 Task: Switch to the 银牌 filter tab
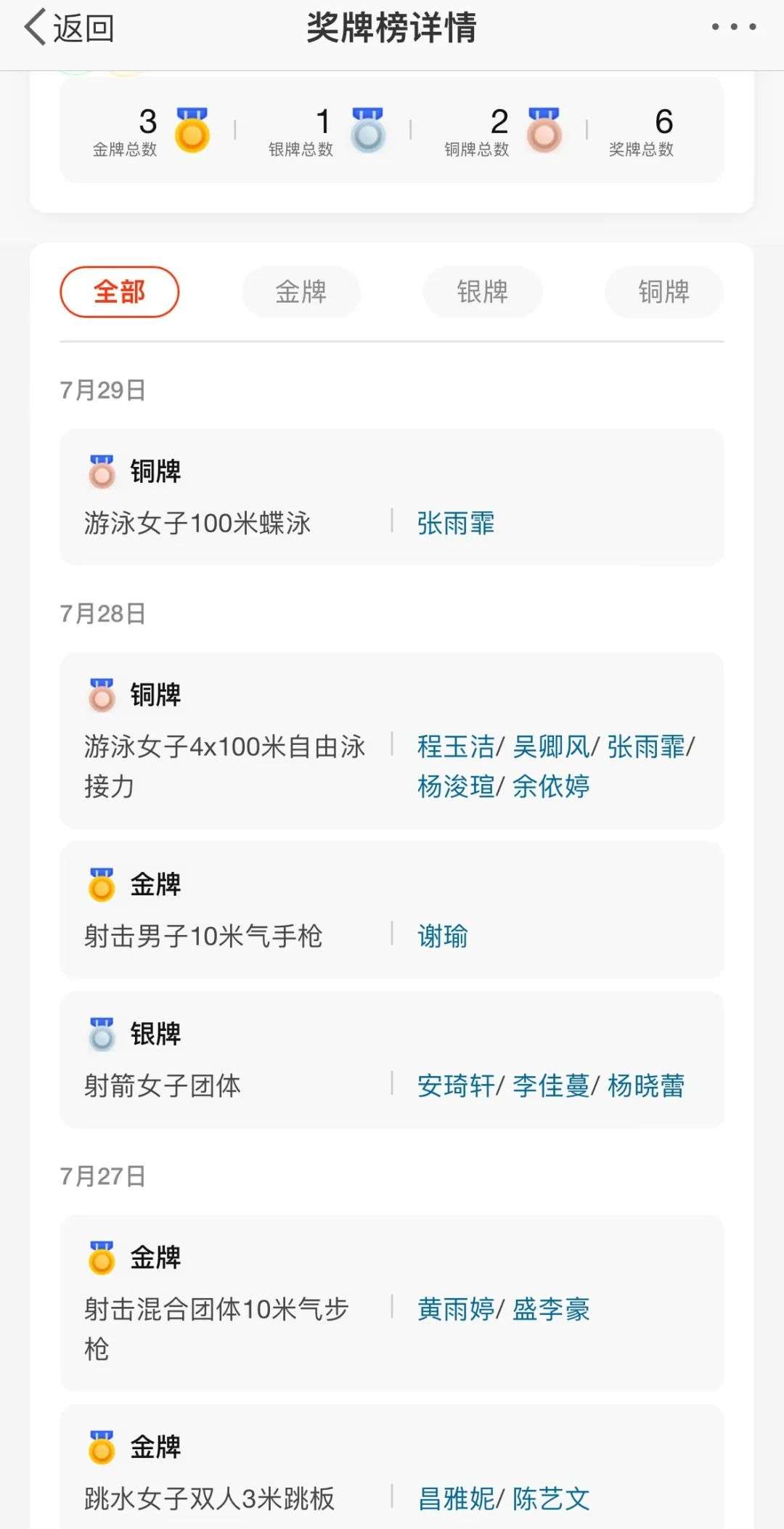482,292
